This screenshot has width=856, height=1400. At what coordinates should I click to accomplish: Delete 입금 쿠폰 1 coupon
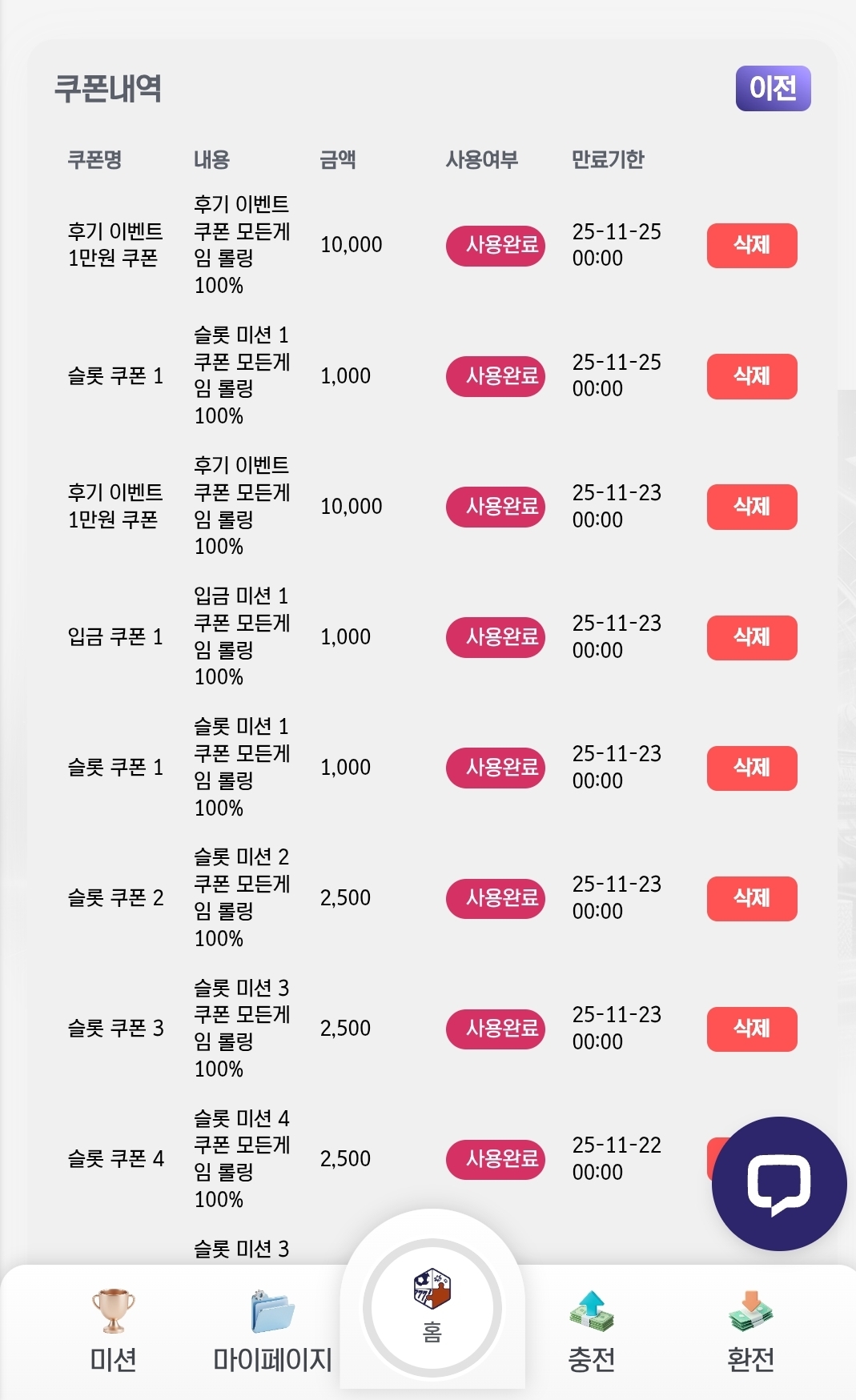click(x=751, y=637)
